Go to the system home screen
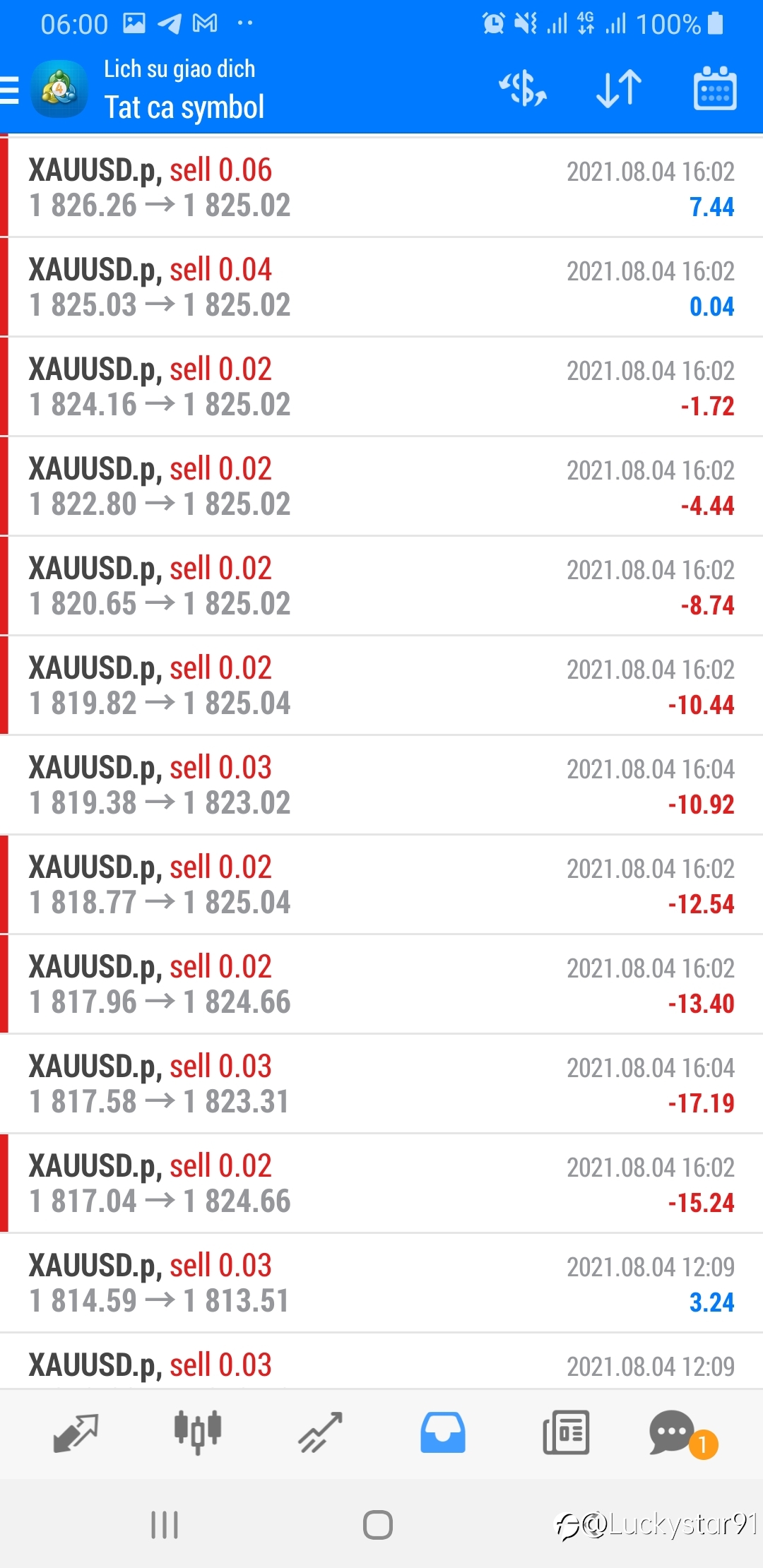The width and height of the screenshot is (763, 1568). (x=378, y=1524)
